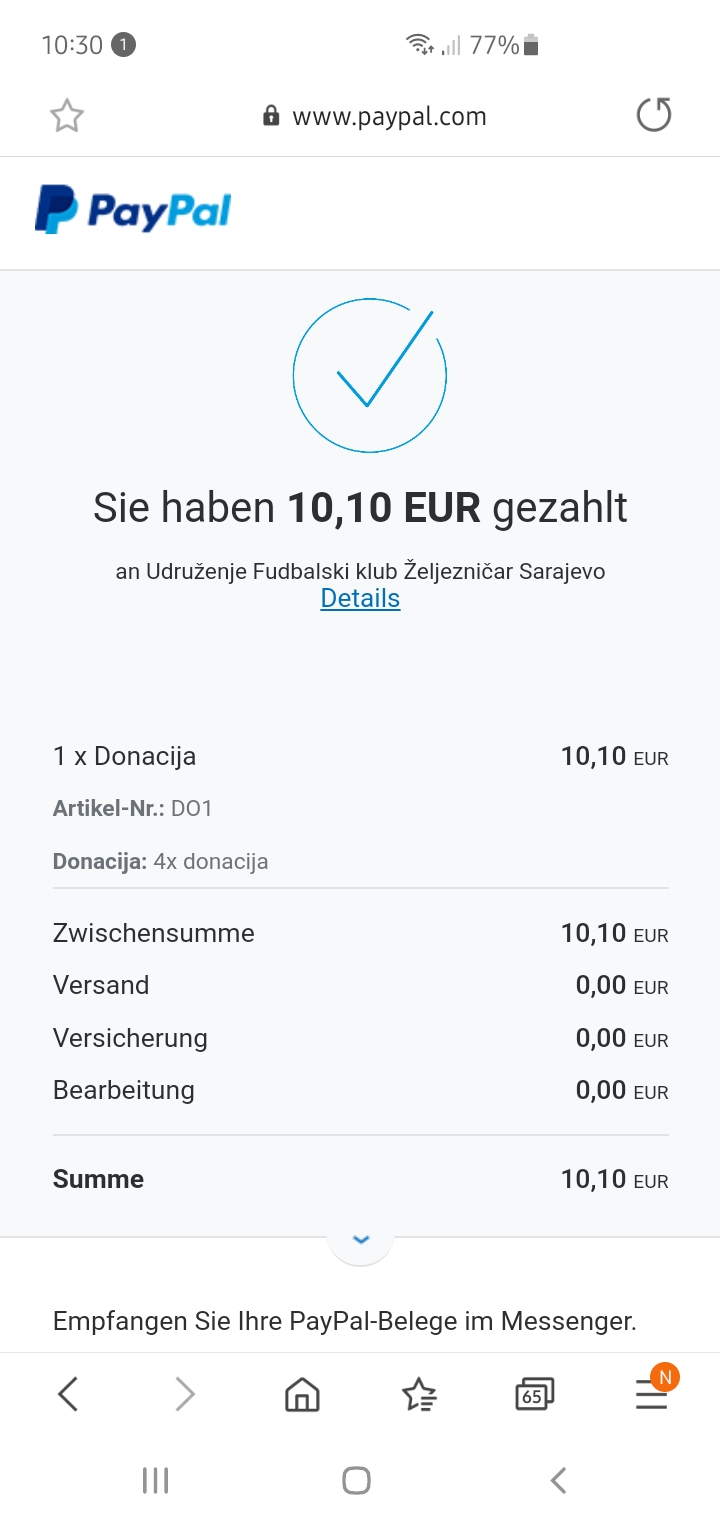Go forward to the next page
The image size is (720, 1520).
[x=185, y=1393]
